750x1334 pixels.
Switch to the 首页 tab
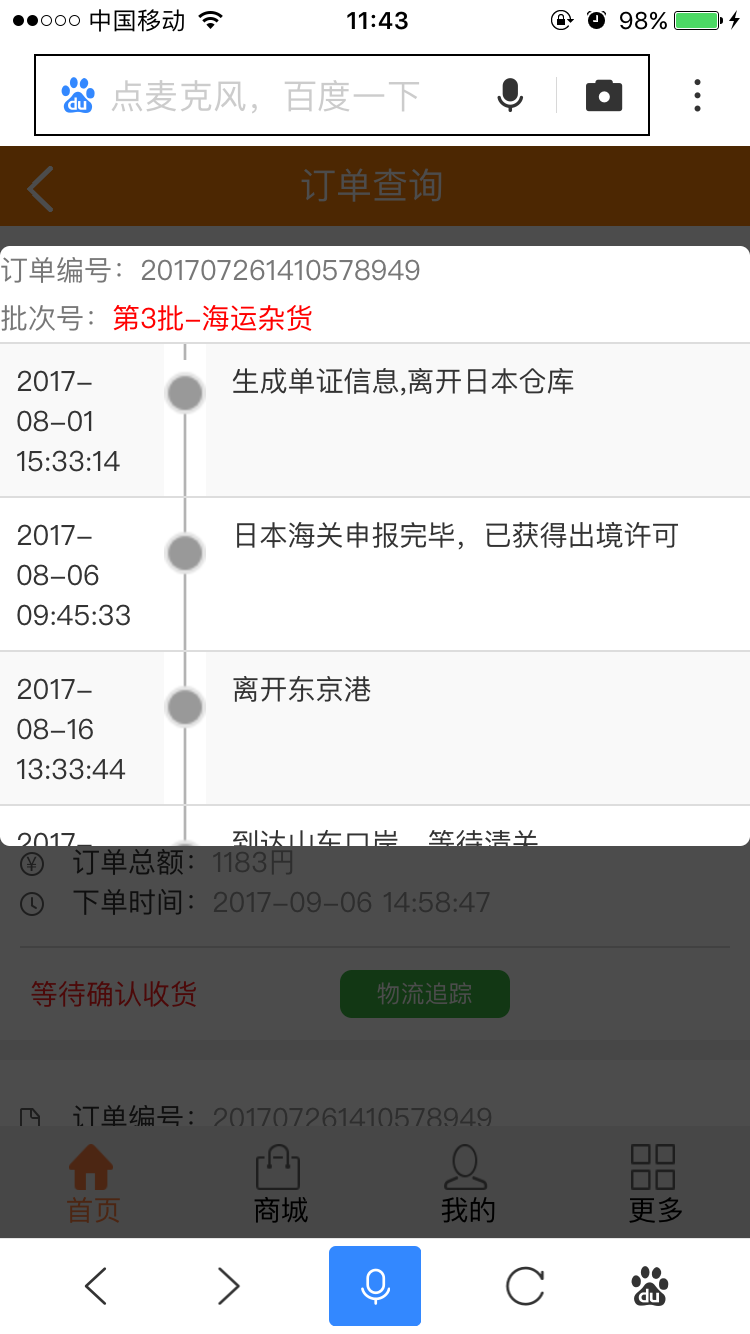(93, 1184)
